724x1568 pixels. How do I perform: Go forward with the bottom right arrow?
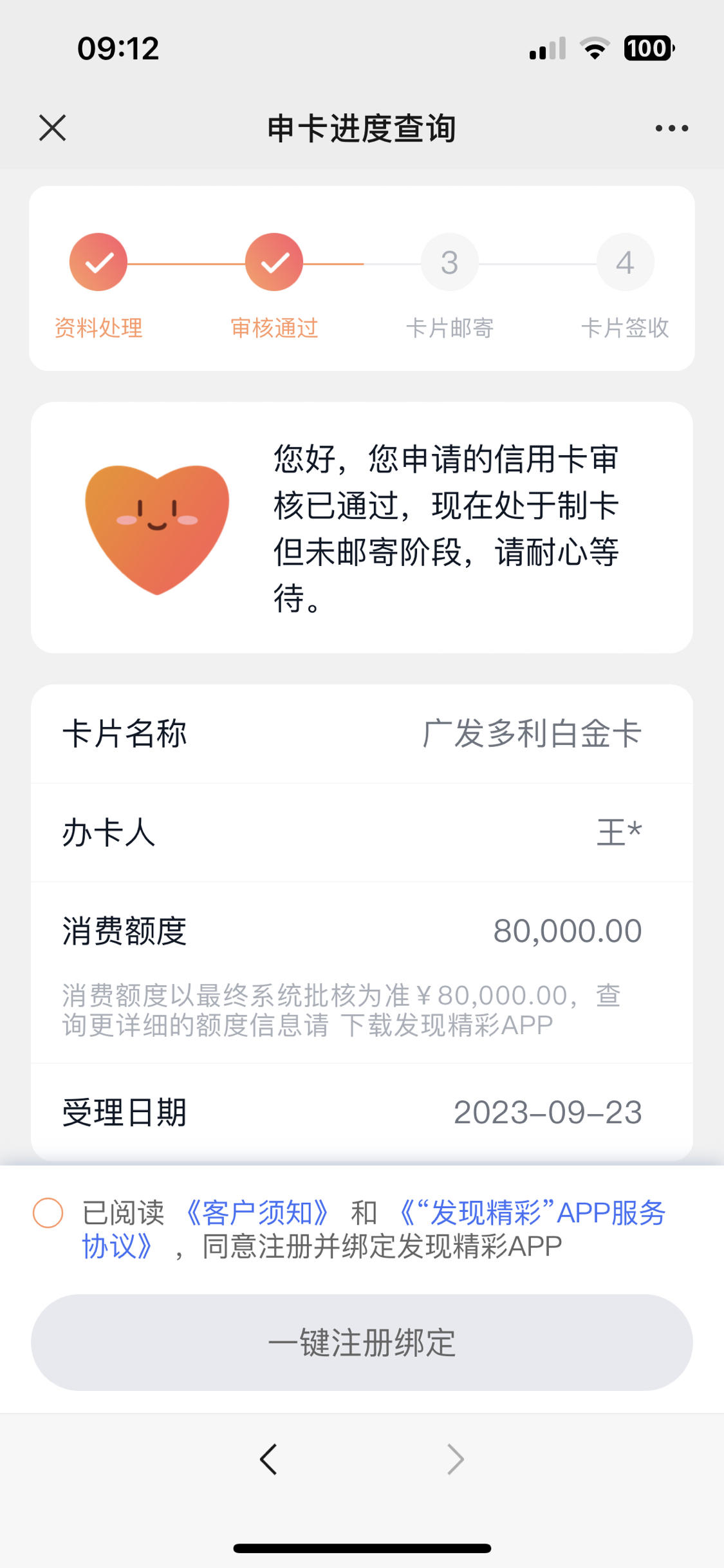pos(456,1459)
